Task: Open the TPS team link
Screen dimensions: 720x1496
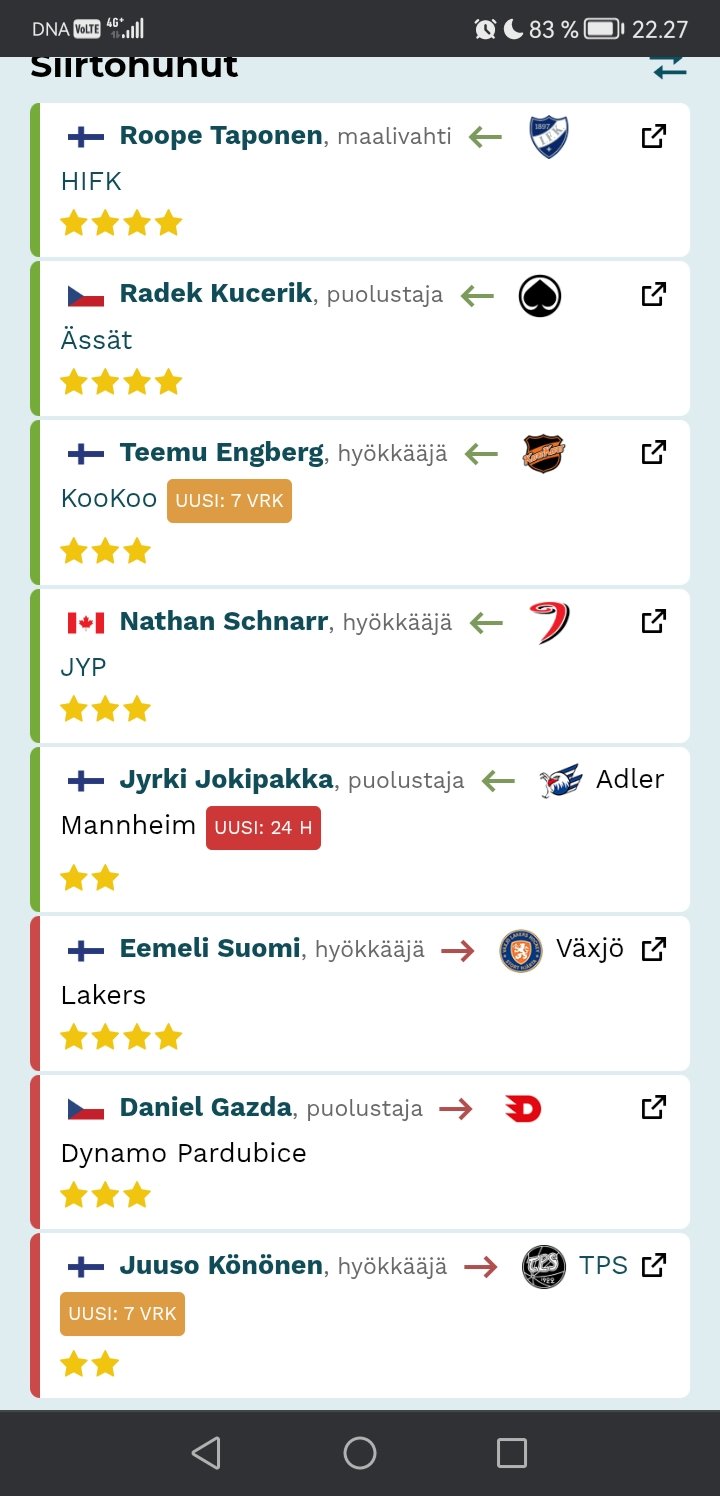Action: [603, 1265]
